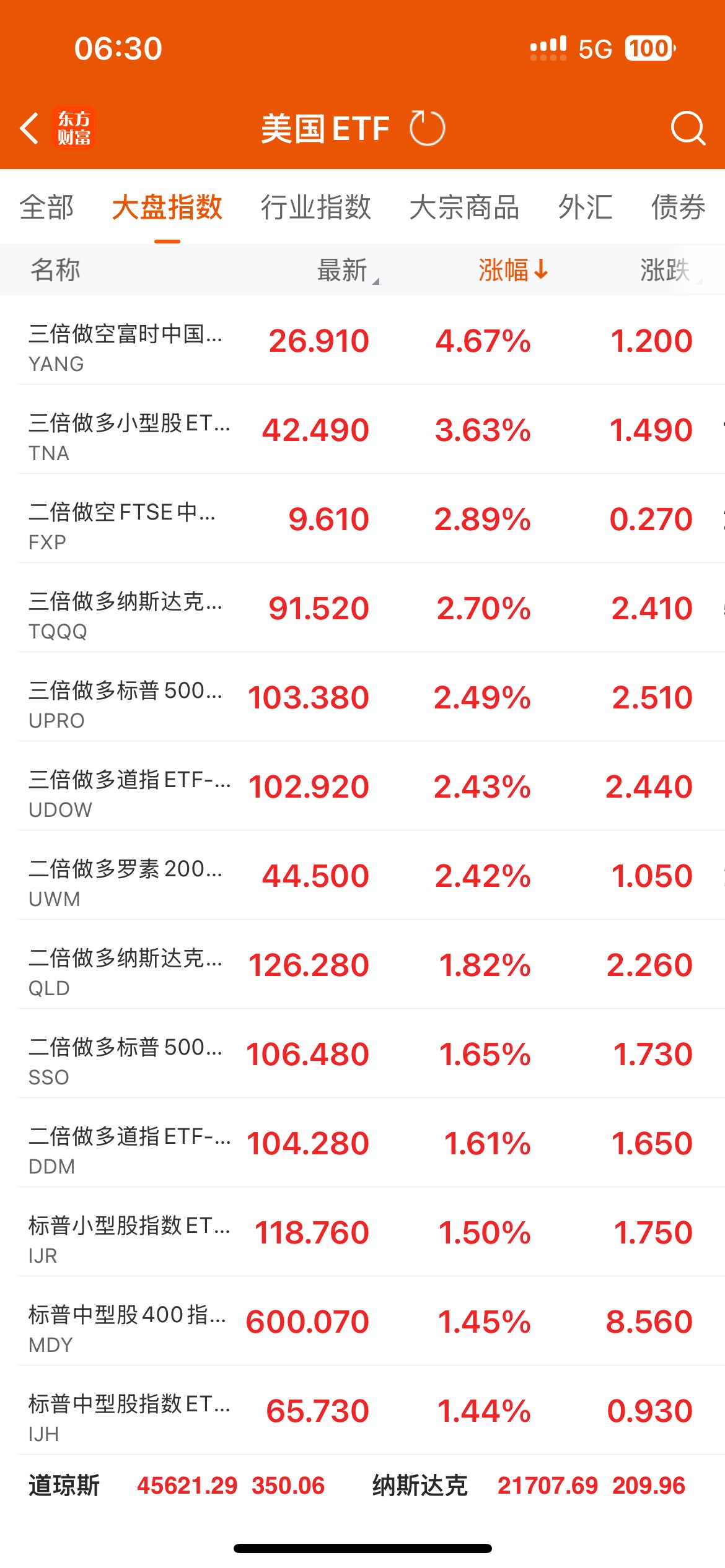Select the UPRO ETF row
Screen dimensions: 725x1568
(x=362, y=697)
